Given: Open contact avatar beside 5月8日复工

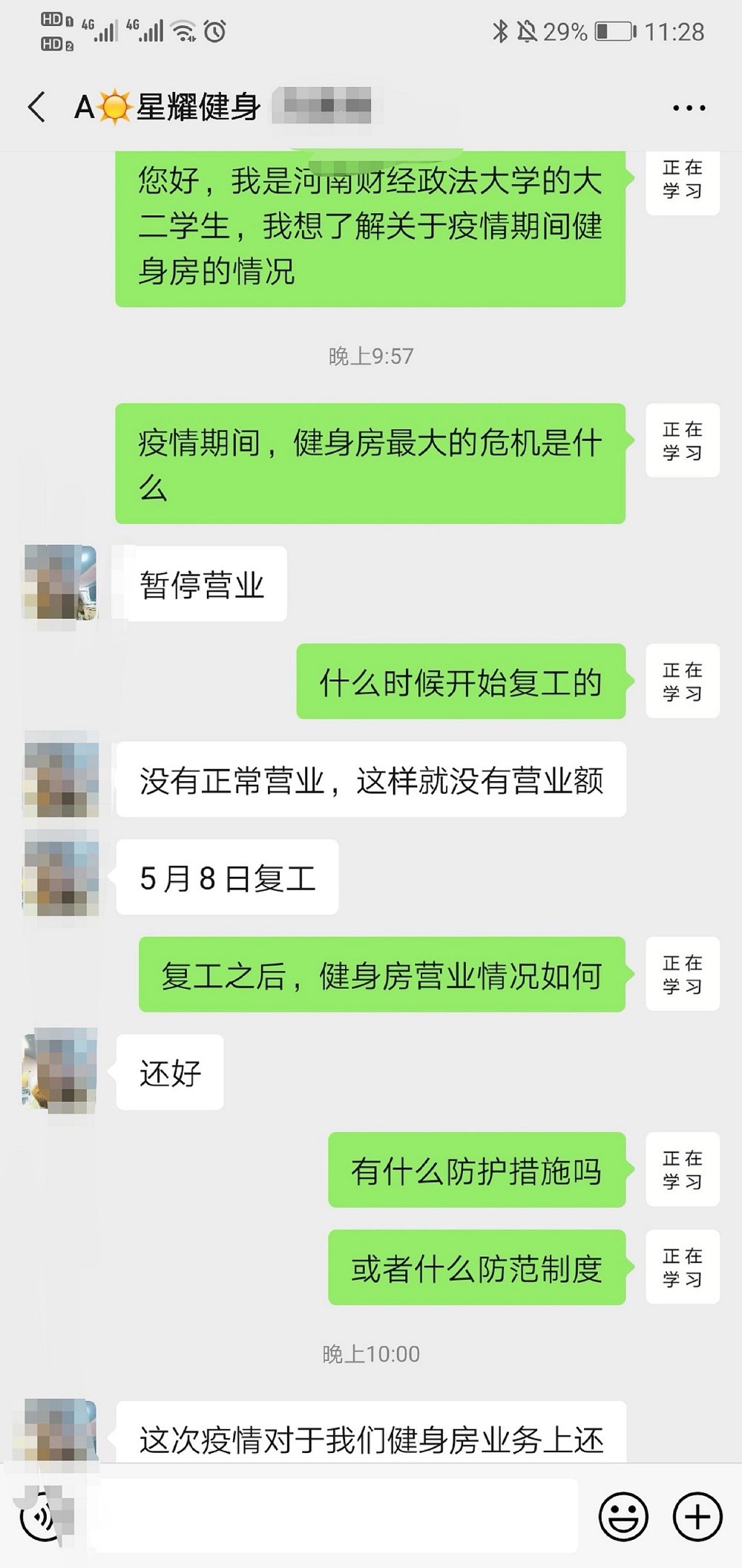Looking at the screenshot, I should 61,876.
